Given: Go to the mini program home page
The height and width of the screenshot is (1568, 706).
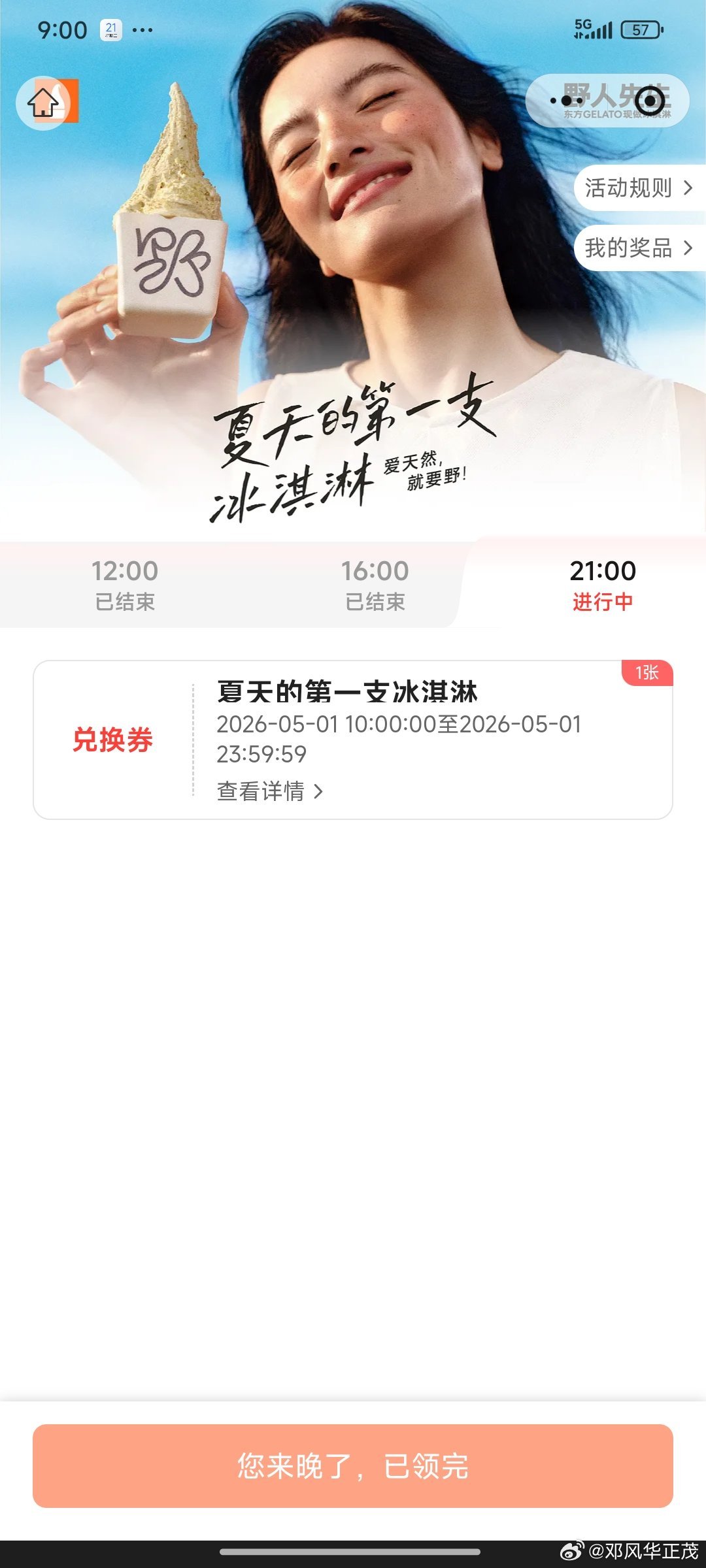Looking at the screenshot, I should pyautogui.click(x=43, y=103).
